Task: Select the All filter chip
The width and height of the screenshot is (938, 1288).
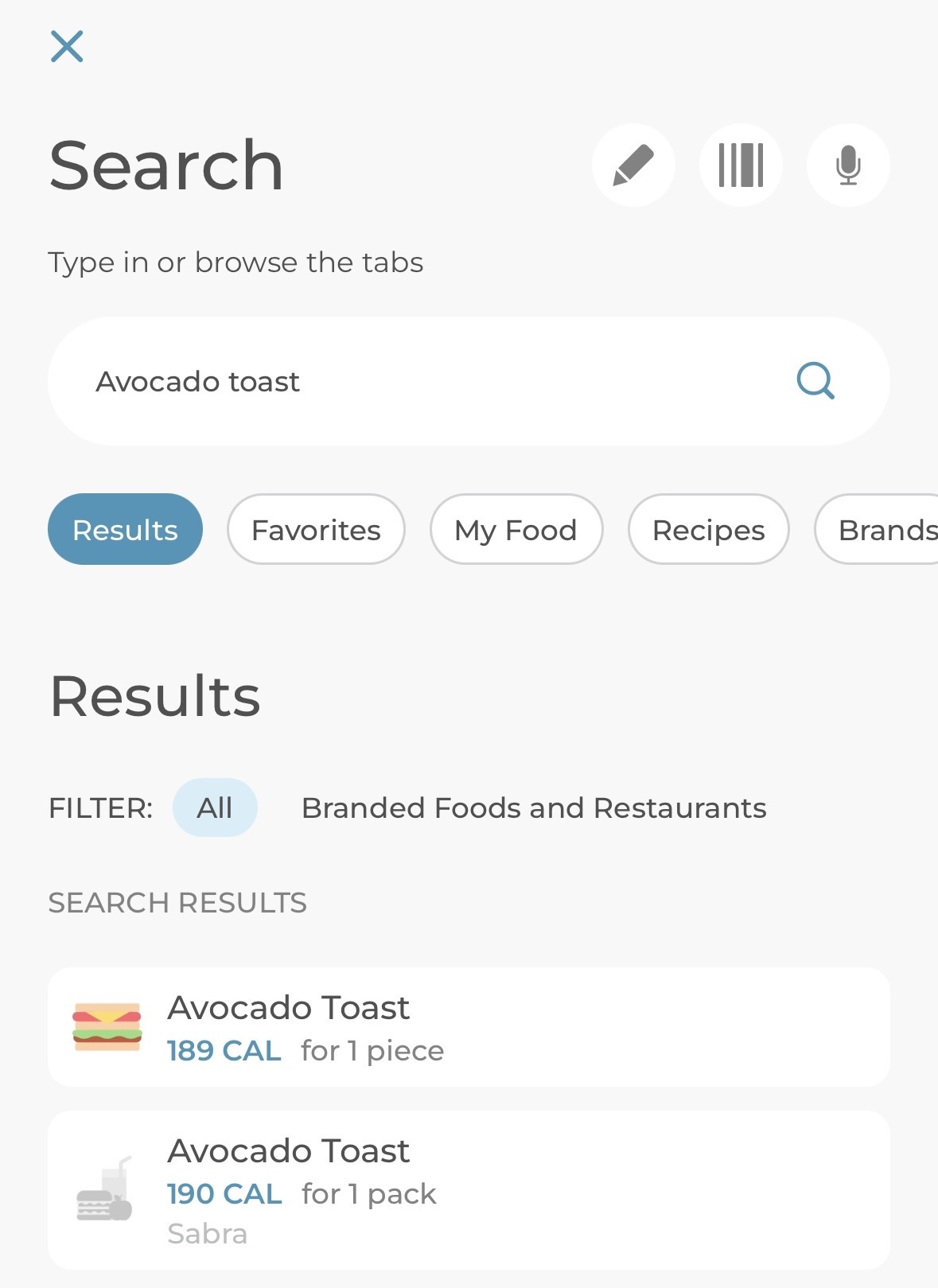Action: tap(215, 807)
